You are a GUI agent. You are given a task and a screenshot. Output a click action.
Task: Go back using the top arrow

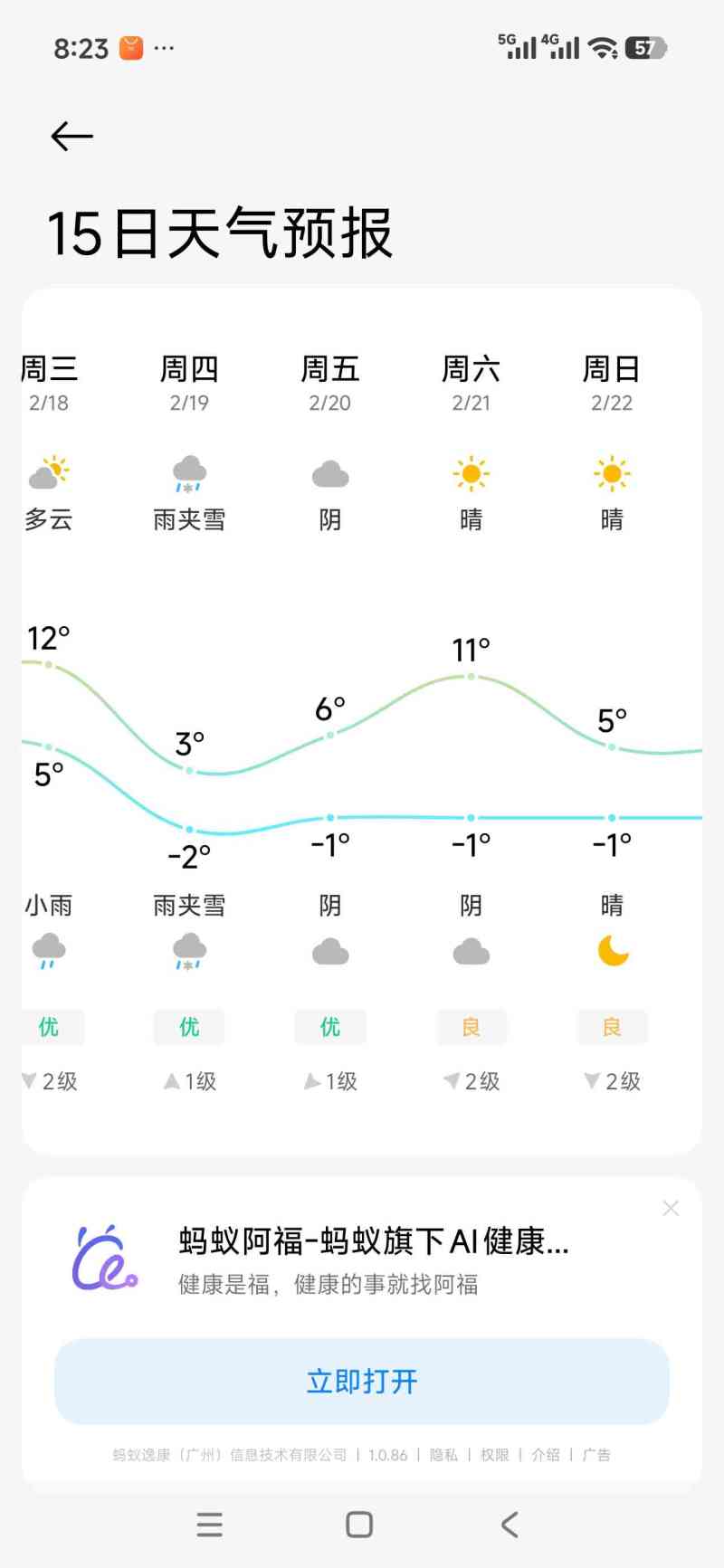(x=72, y=137)
